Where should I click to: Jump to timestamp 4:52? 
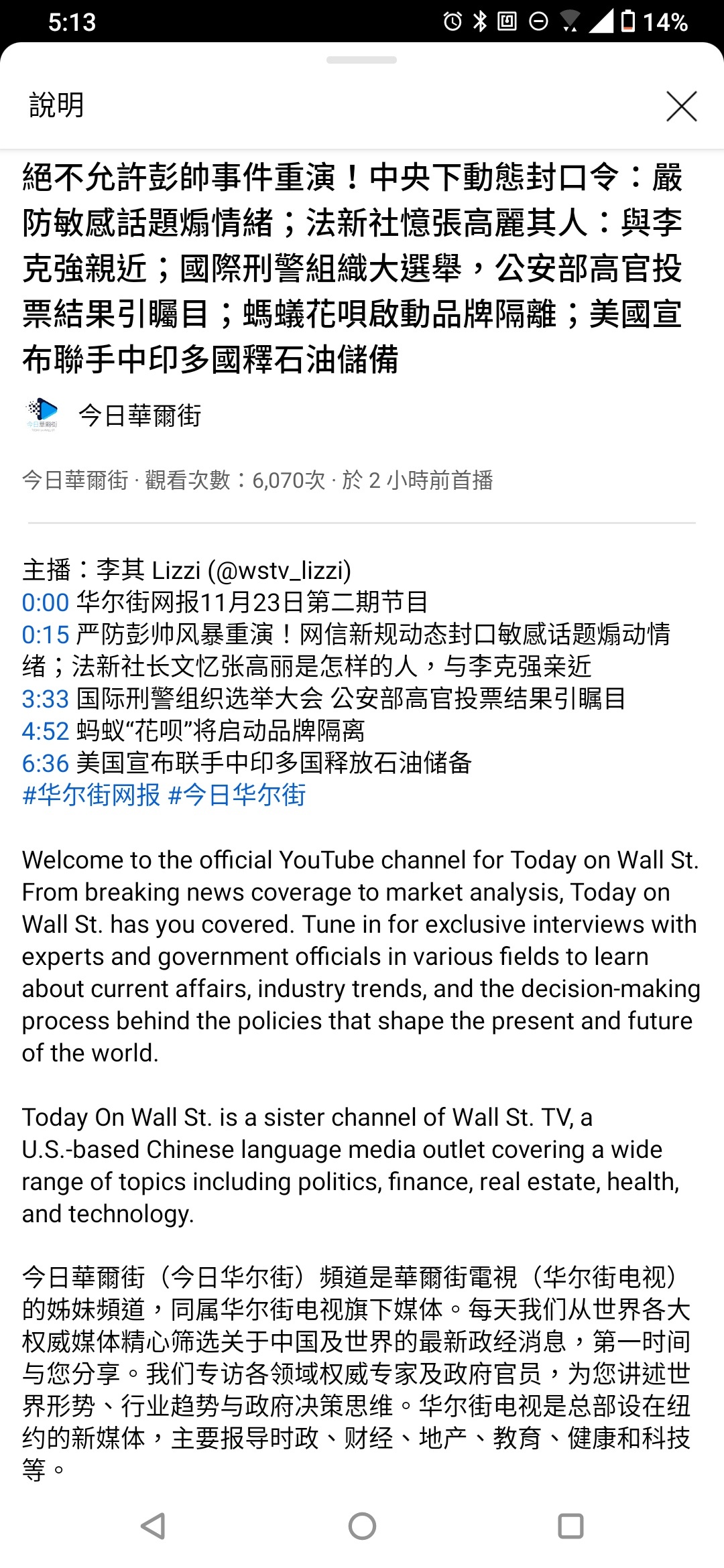point(45,731)
